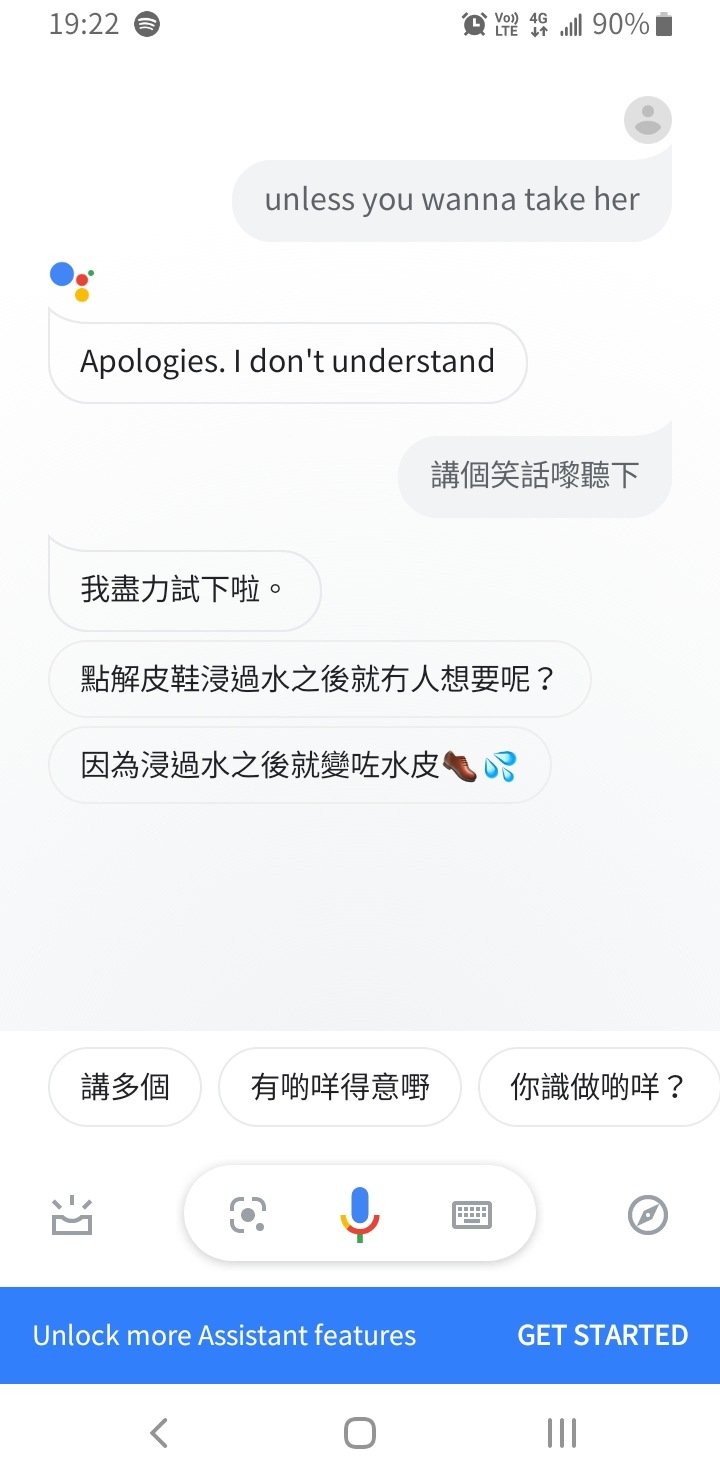Open the Explore compass icon

[x=648, y=1215]
